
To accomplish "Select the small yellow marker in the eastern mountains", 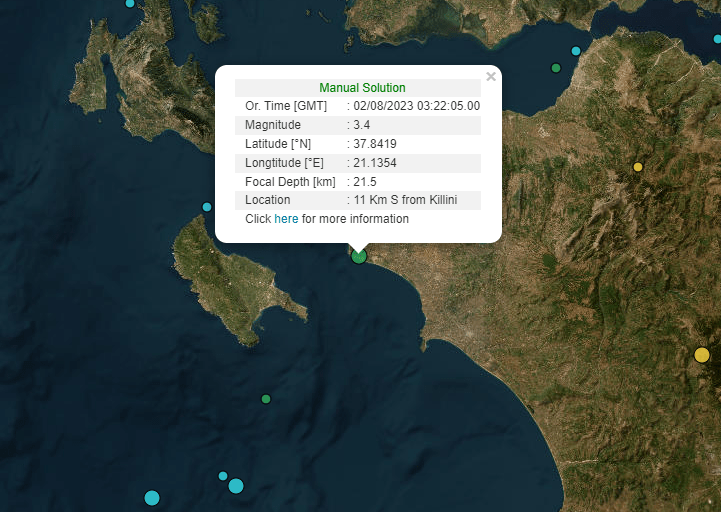I will click(x=638, y=167).
